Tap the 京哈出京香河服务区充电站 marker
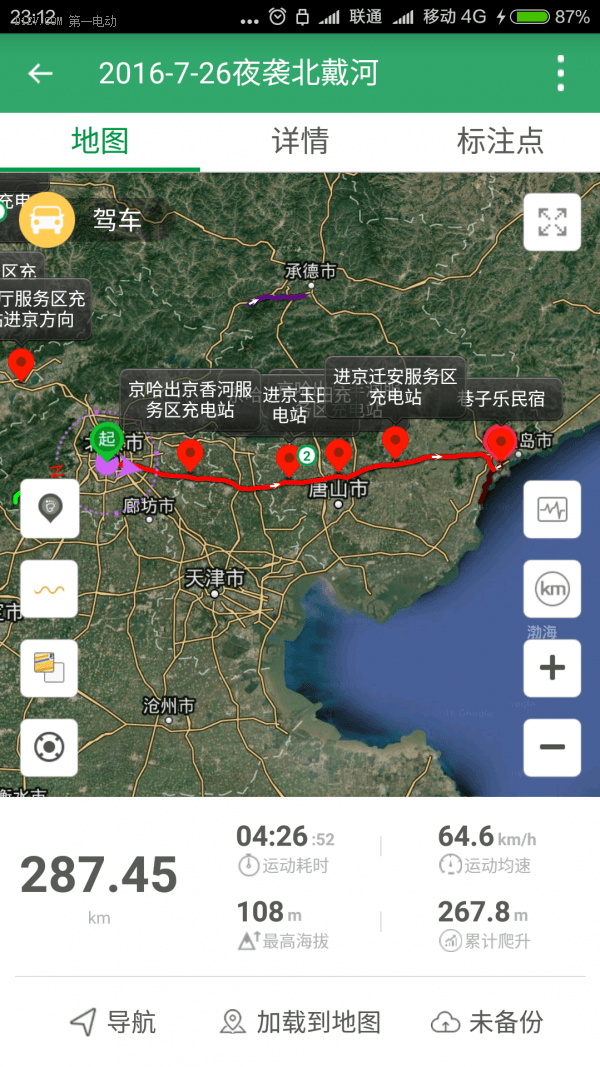Screen dimensions: 600x1067 click(190, 453)
